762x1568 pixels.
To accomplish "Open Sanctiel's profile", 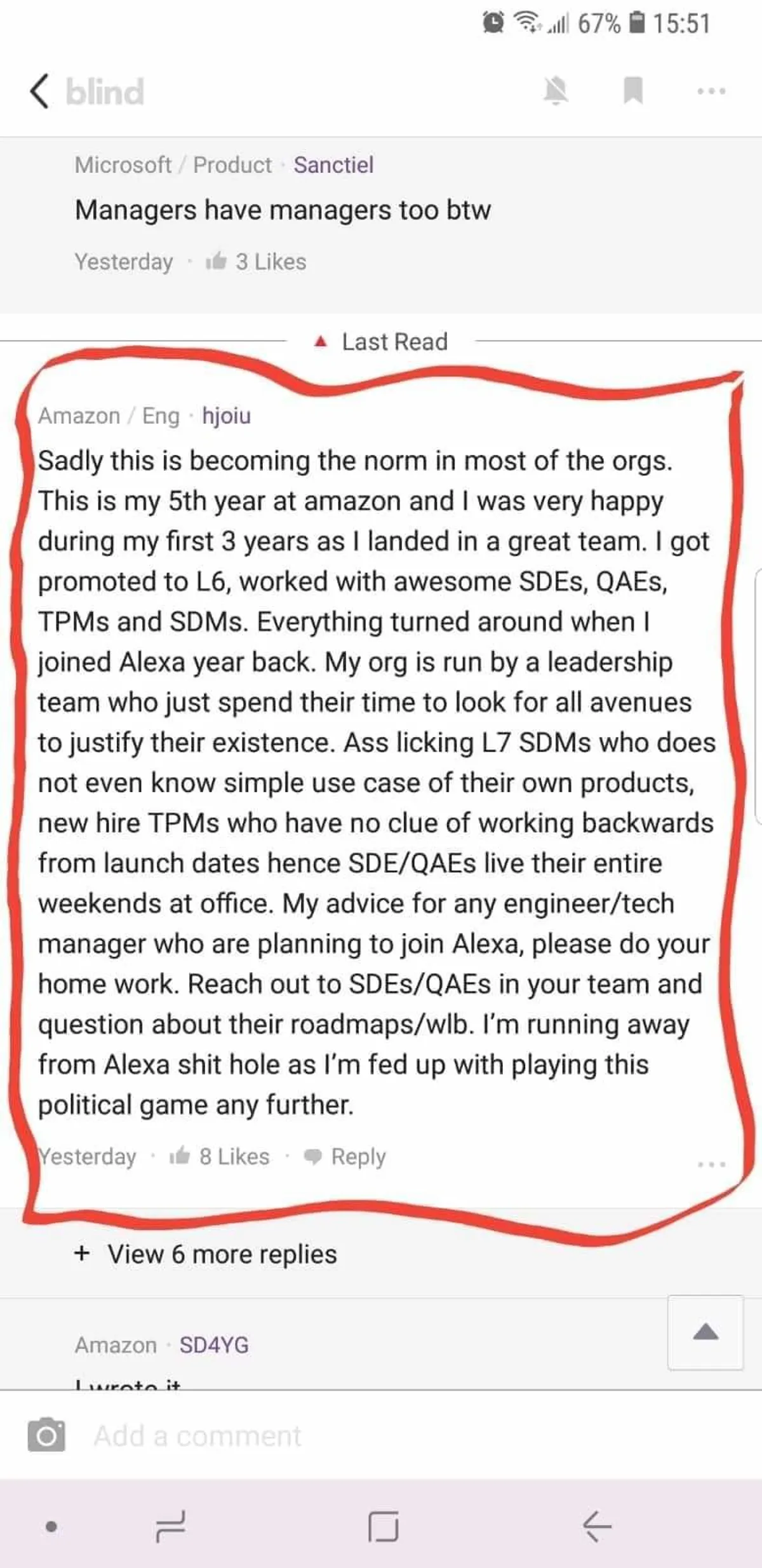I will click(333, 165).
